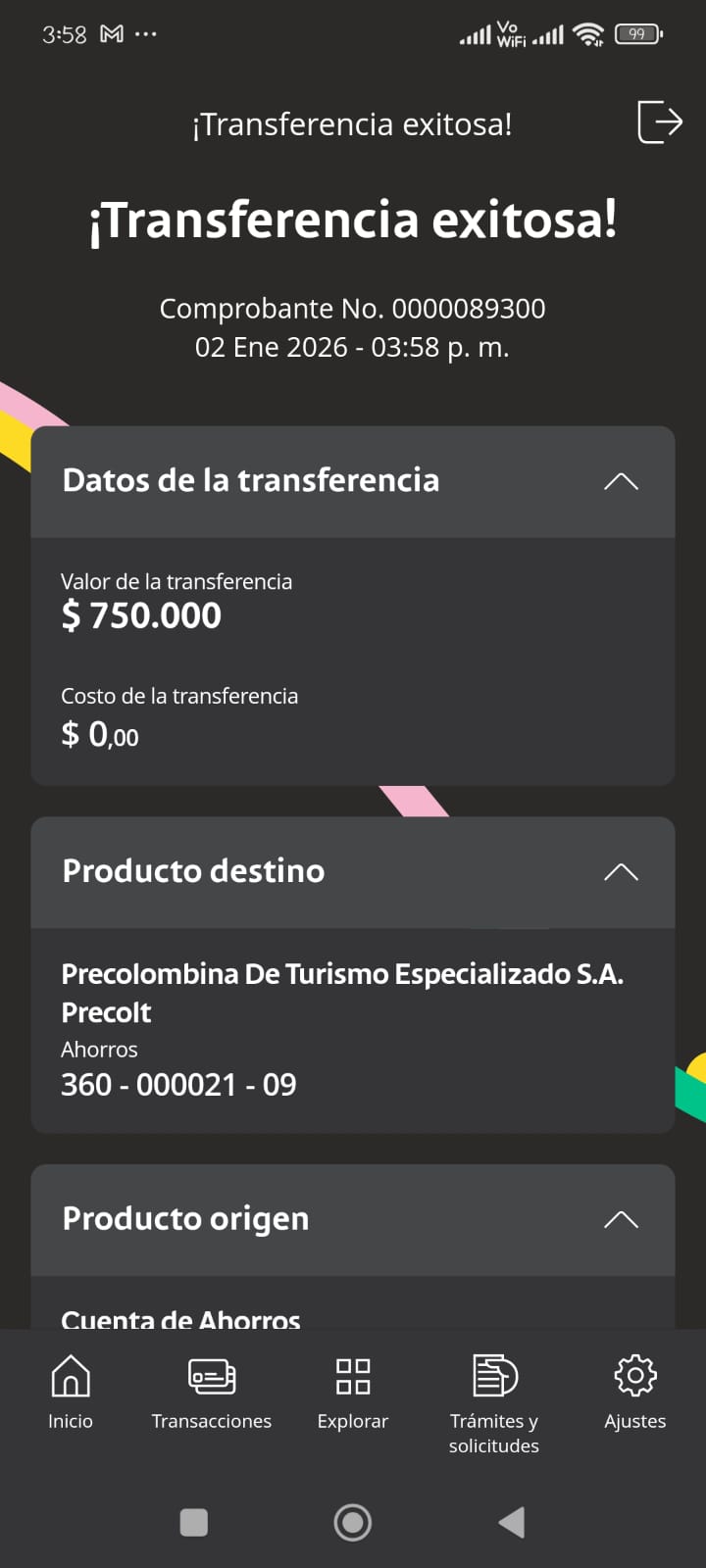The height and width of the screenshot is (1568, 706).
Task: Collapse the Datos de la transferencia section
Action: 621,481
